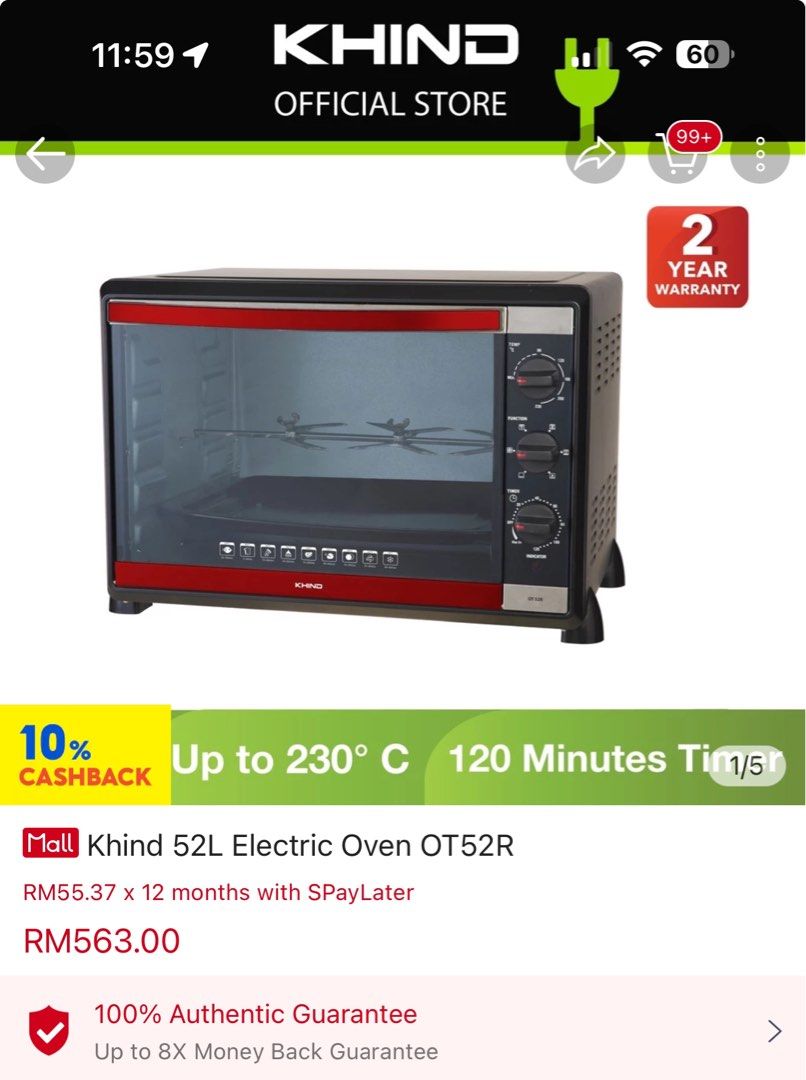This screenshot has height=1080, width=806.
Task: Open the shopping cart icon
Action: click(x=681, y=158)
